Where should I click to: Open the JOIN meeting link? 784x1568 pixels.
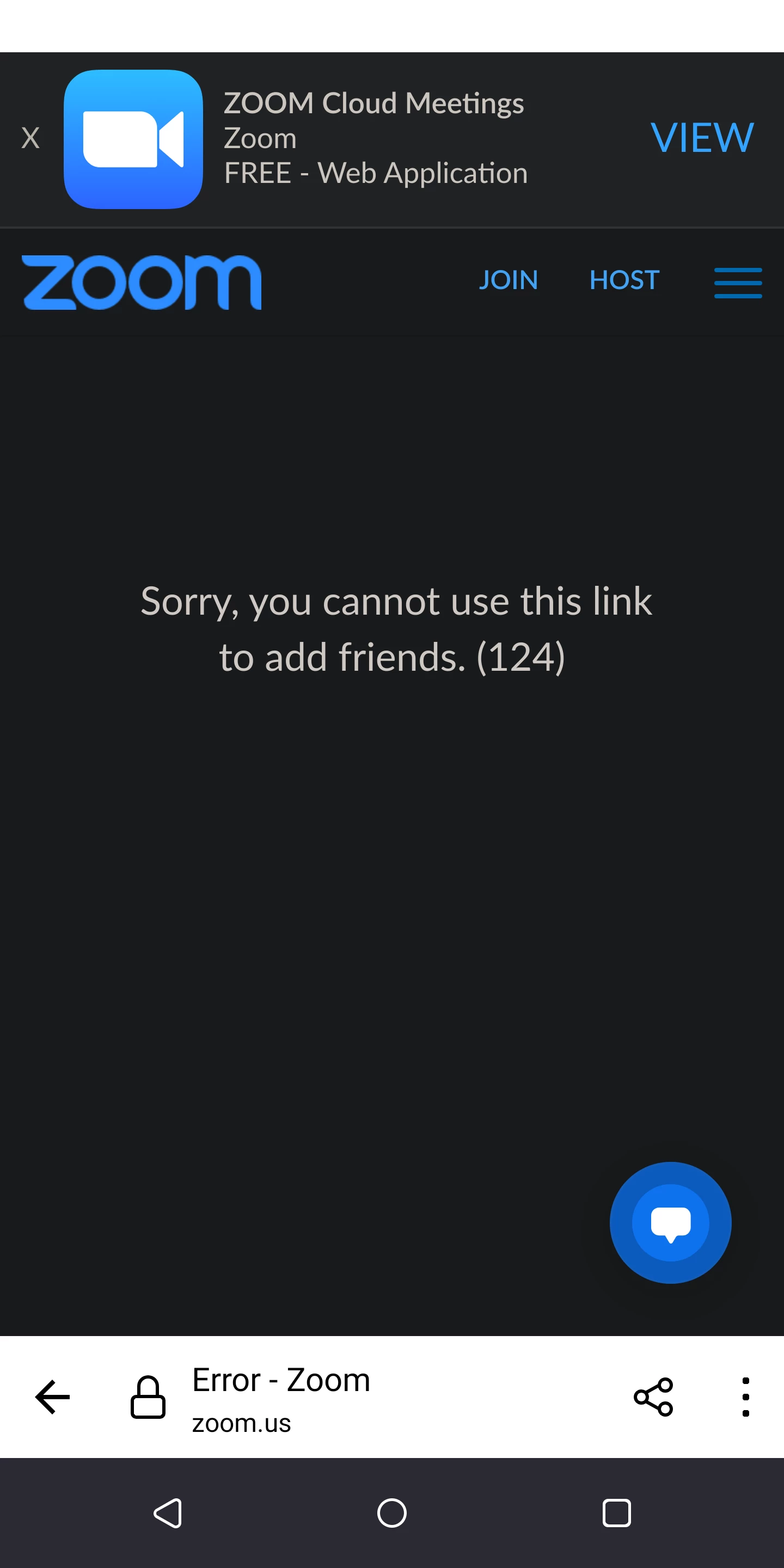(x=509, y=280)
